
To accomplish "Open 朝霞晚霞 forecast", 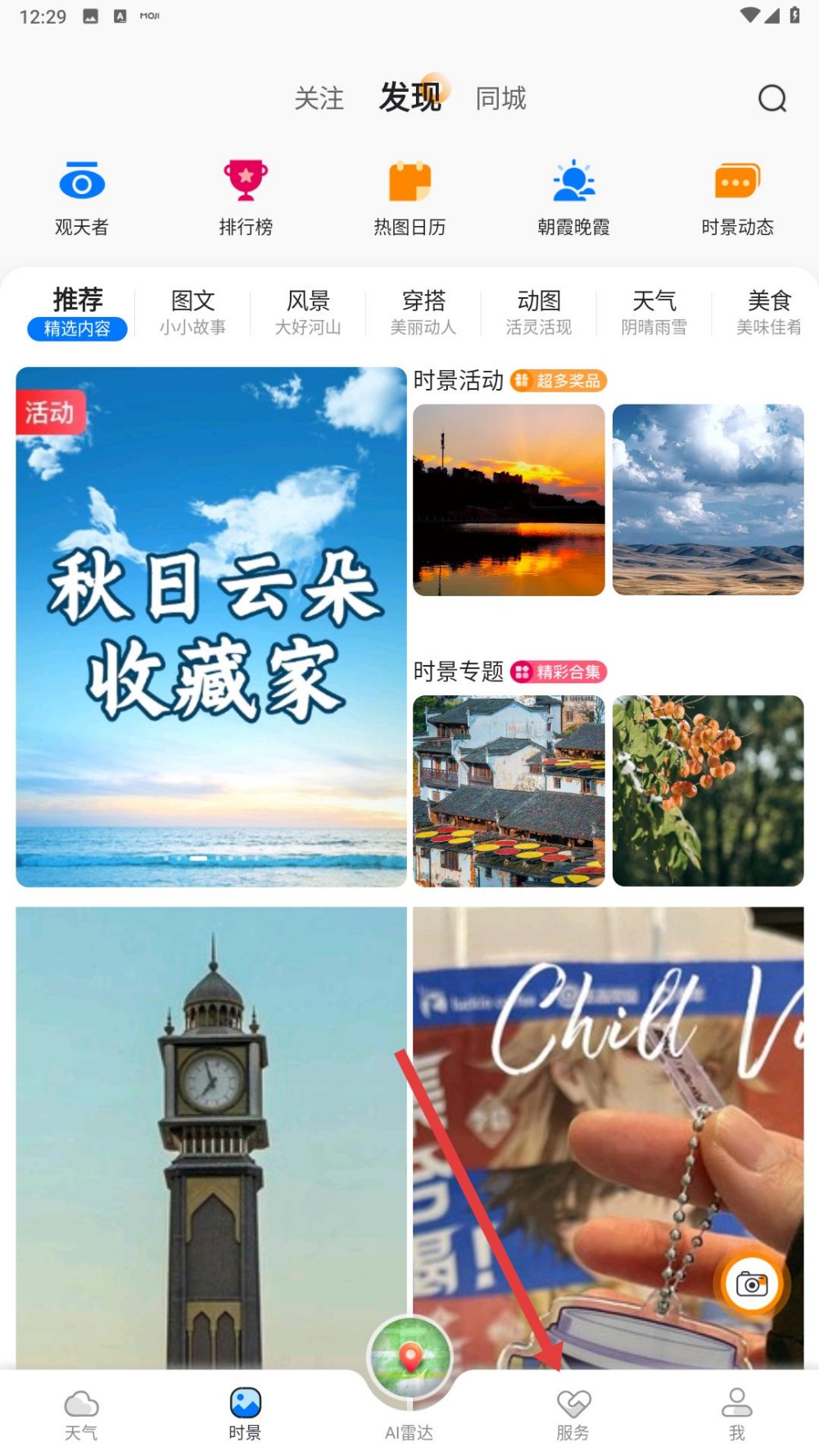I will (x=573, y=197).
